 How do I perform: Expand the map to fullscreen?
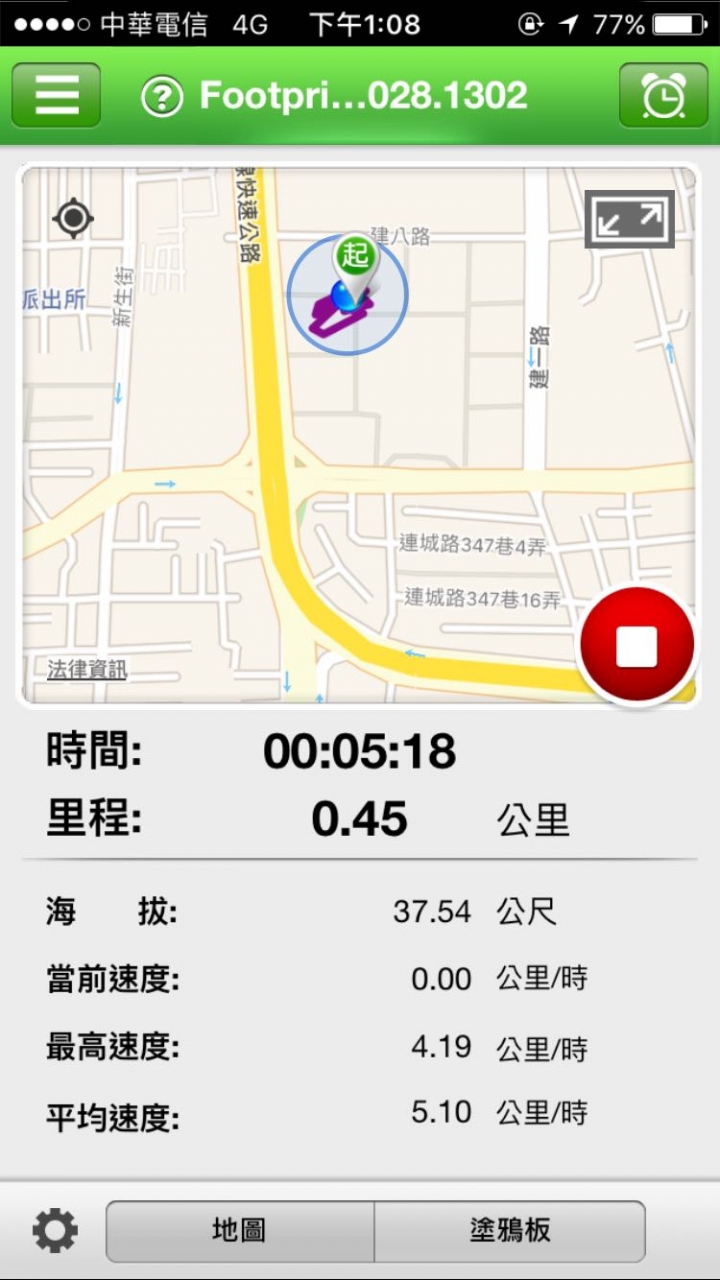point(629,219)
